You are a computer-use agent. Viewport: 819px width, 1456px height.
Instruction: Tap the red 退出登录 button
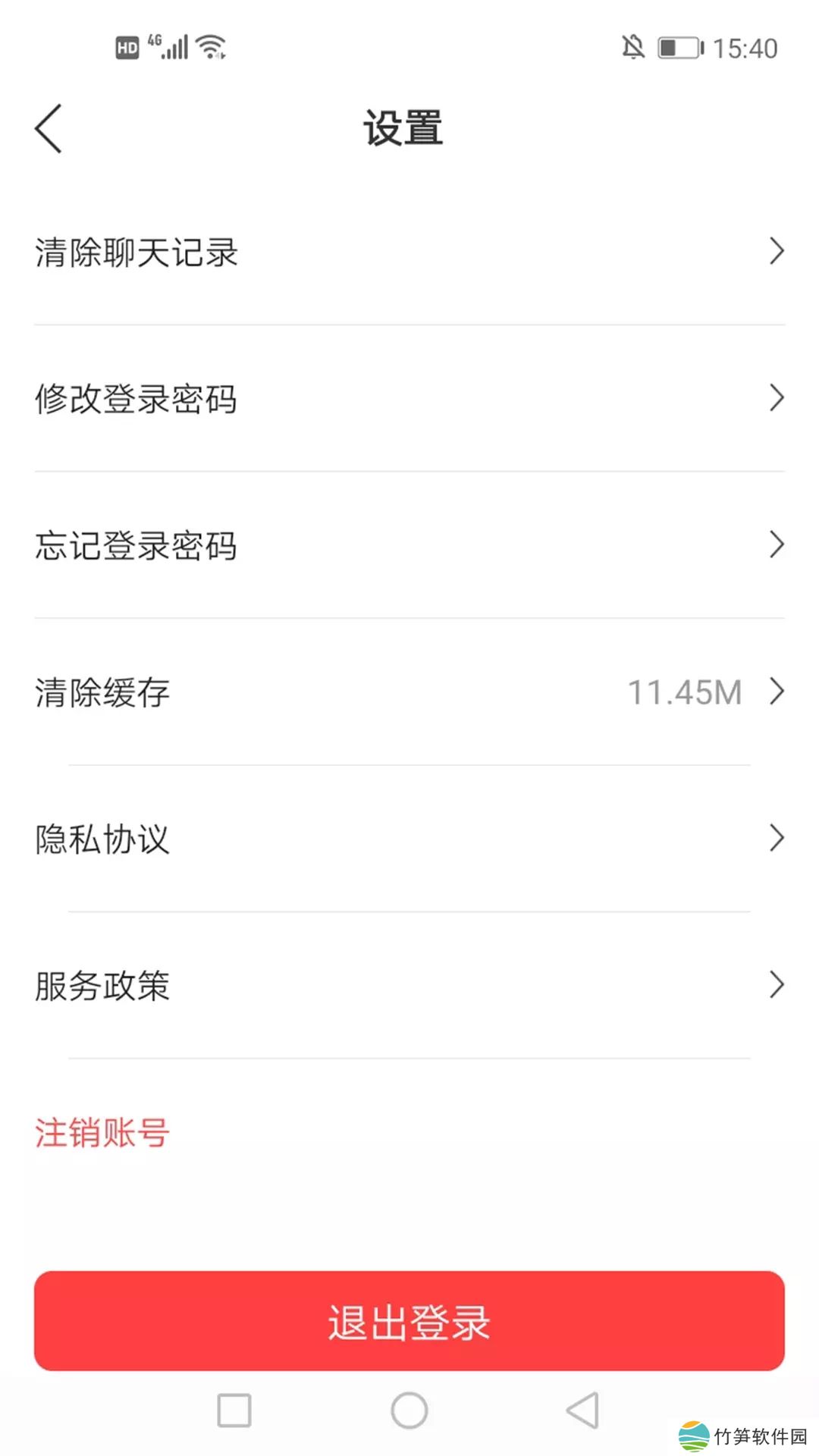click(x=409, y=1321)
